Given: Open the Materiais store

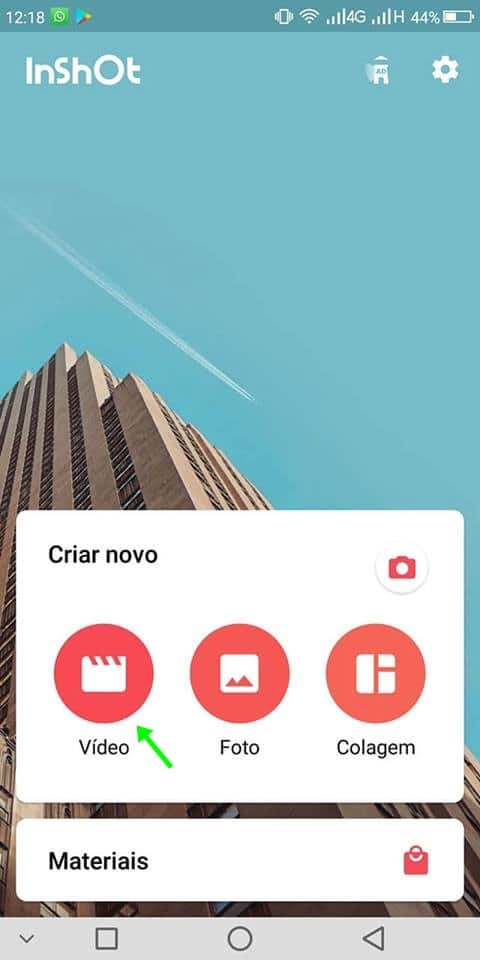Looking at the screenshot, I should [240, 860].
